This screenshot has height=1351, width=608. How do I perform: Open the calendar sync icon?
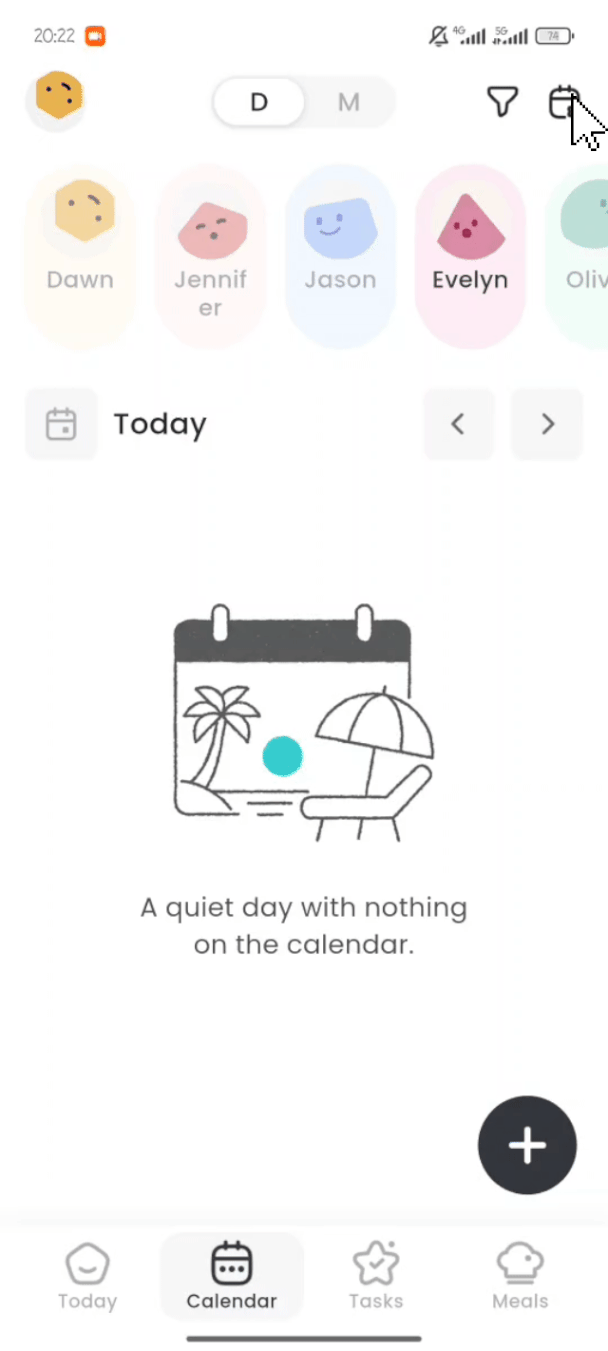pos(564,102)
